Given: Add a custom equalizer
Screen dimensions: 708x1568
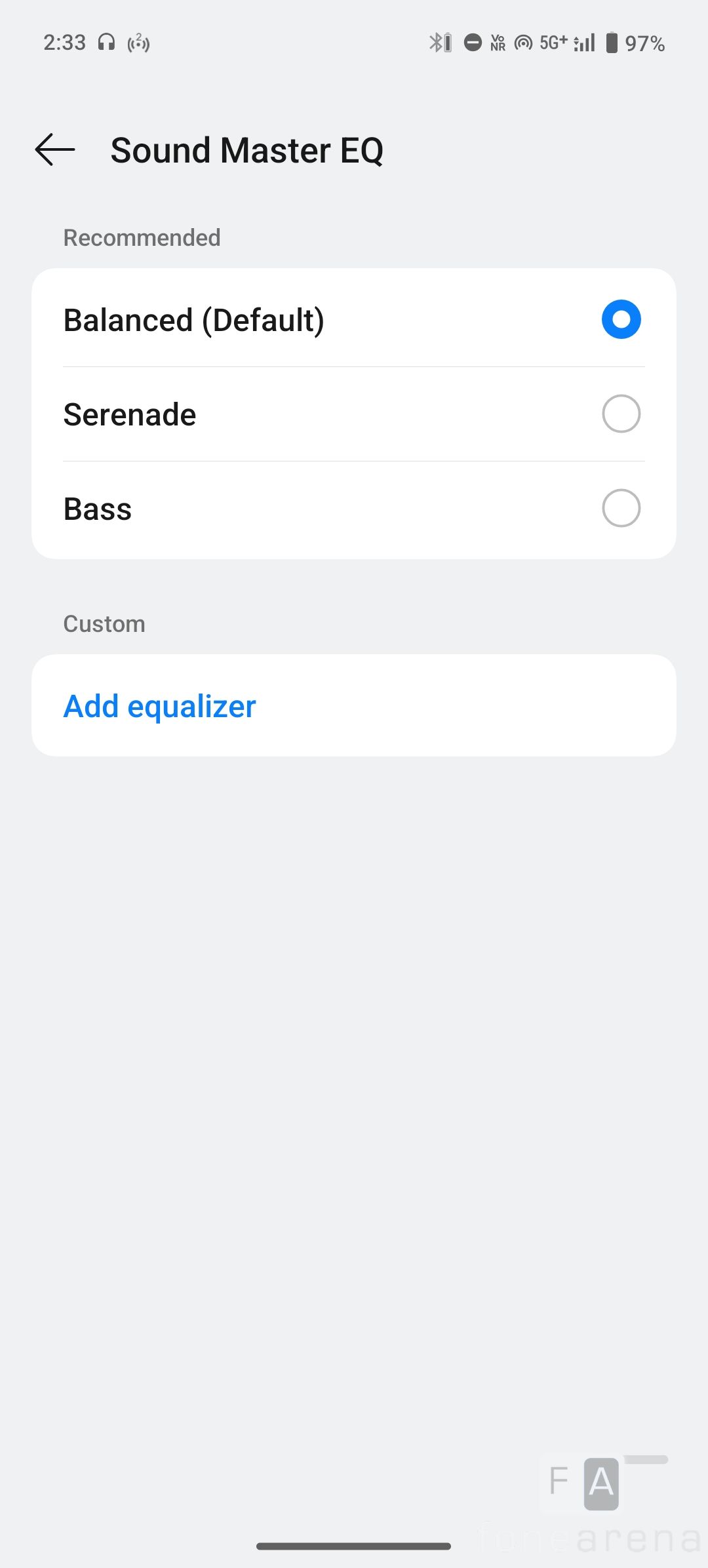Looking at the screenshot, I should tap(160, 706).
